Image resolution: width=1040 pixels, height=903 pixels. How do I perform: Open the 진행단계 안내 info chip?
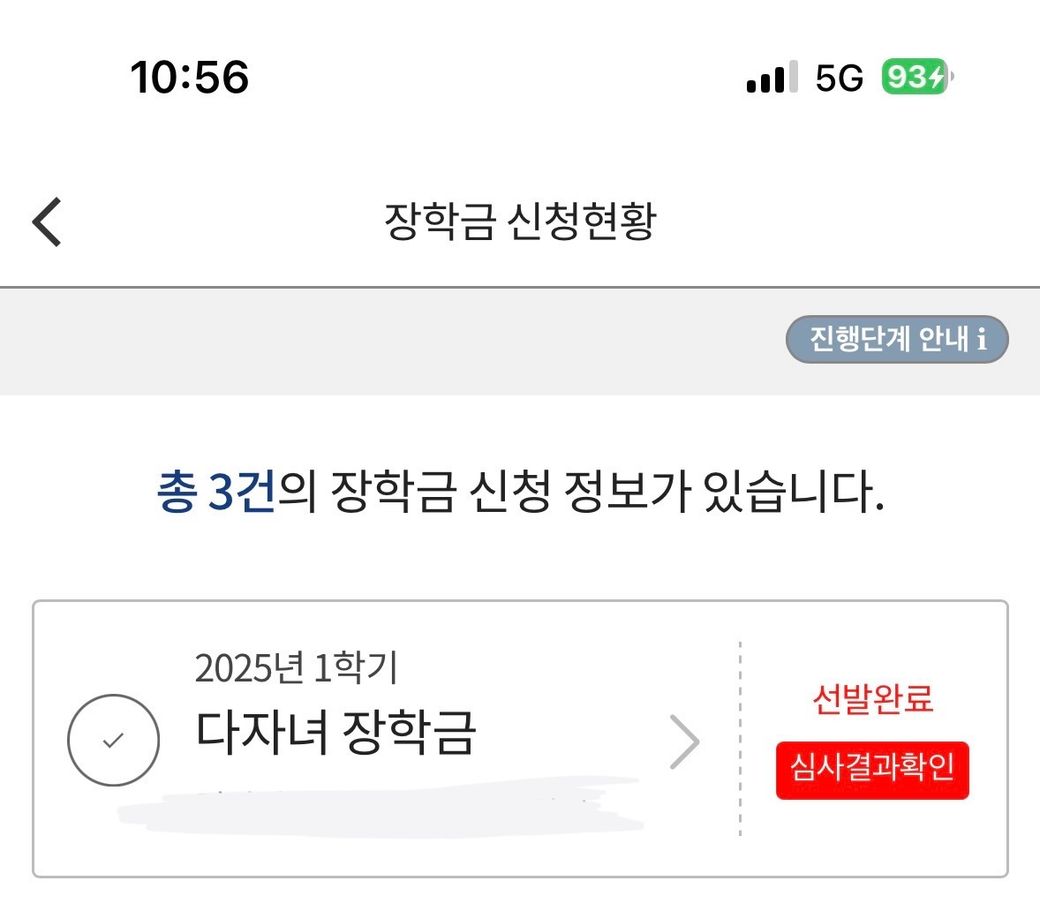897,340
